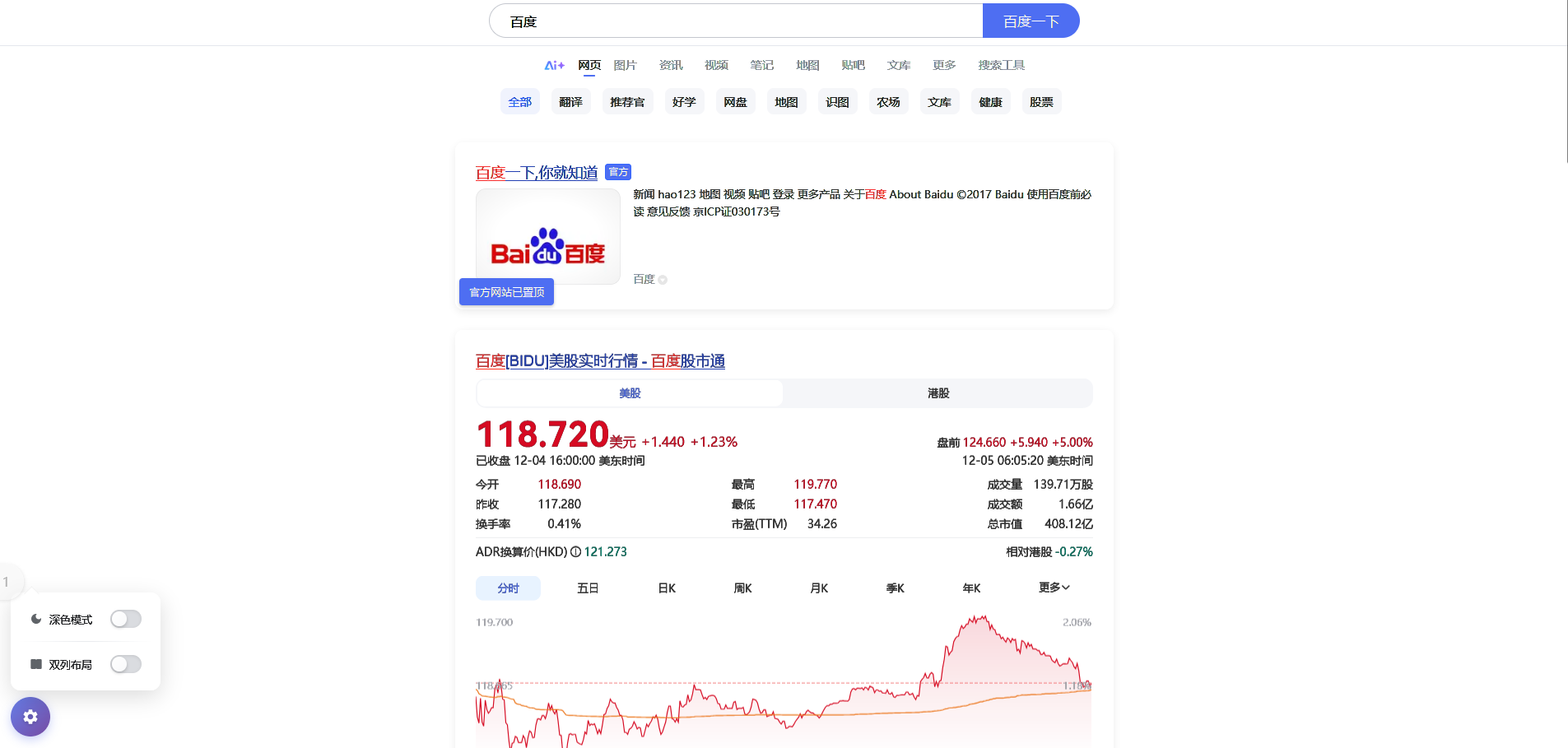Enable 双列布局 toggle
The width and height of the screenshot is (1568, 748).
pos(126,664)
